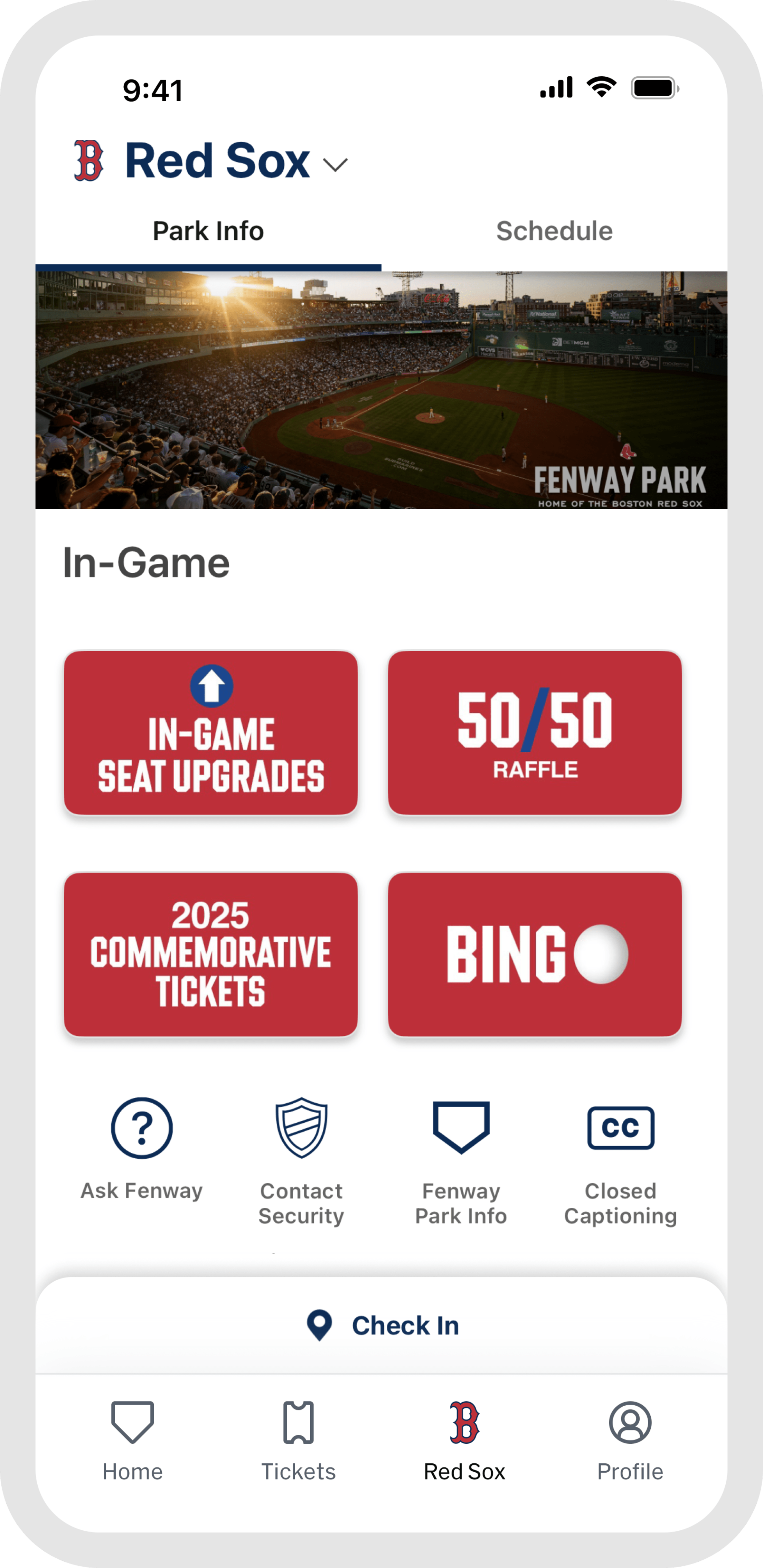Tap Ask Fenway help shortcut
The width and height of the screenshot is (763, 1568).
(x=142, y=1147)
